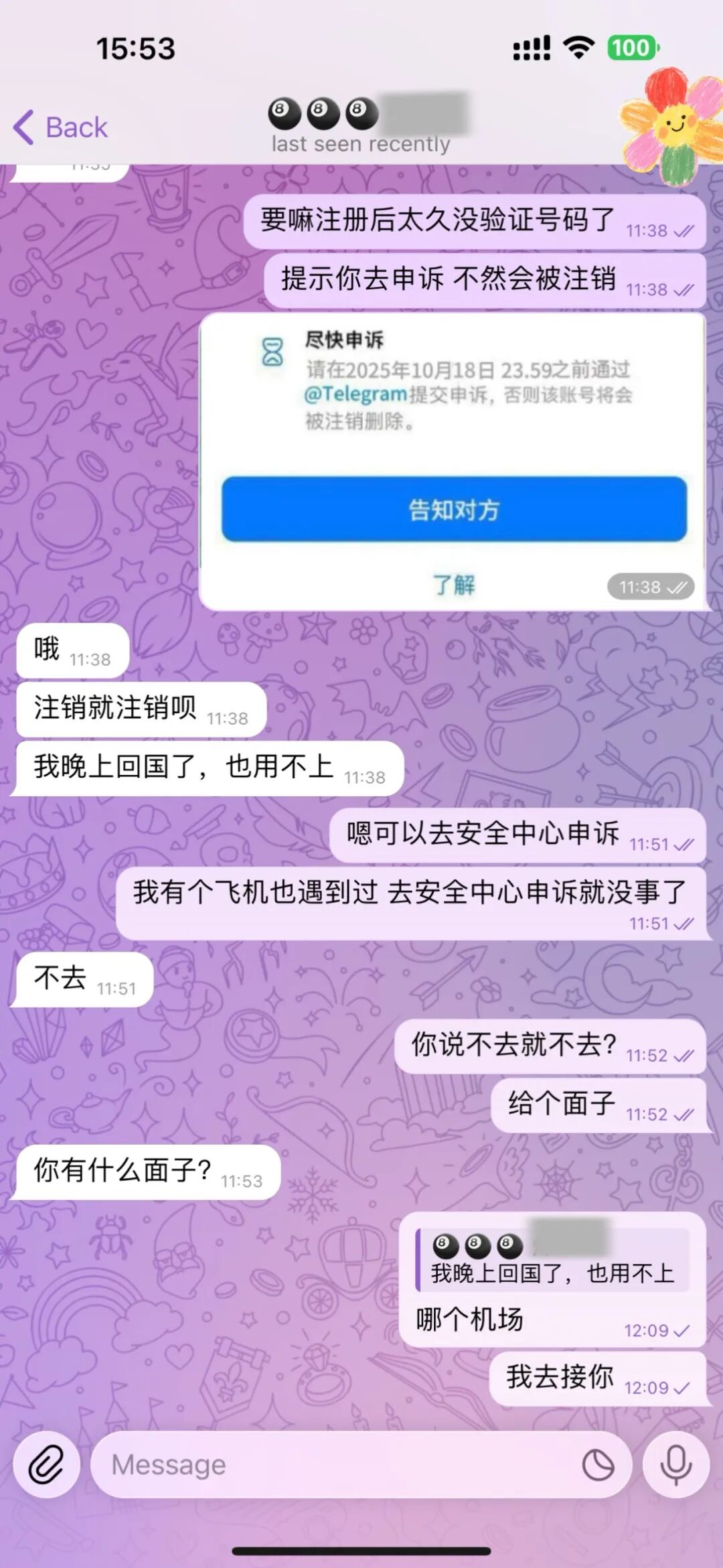
Task: Open the sticker panel icon in message field
Action: point(598,1465)
